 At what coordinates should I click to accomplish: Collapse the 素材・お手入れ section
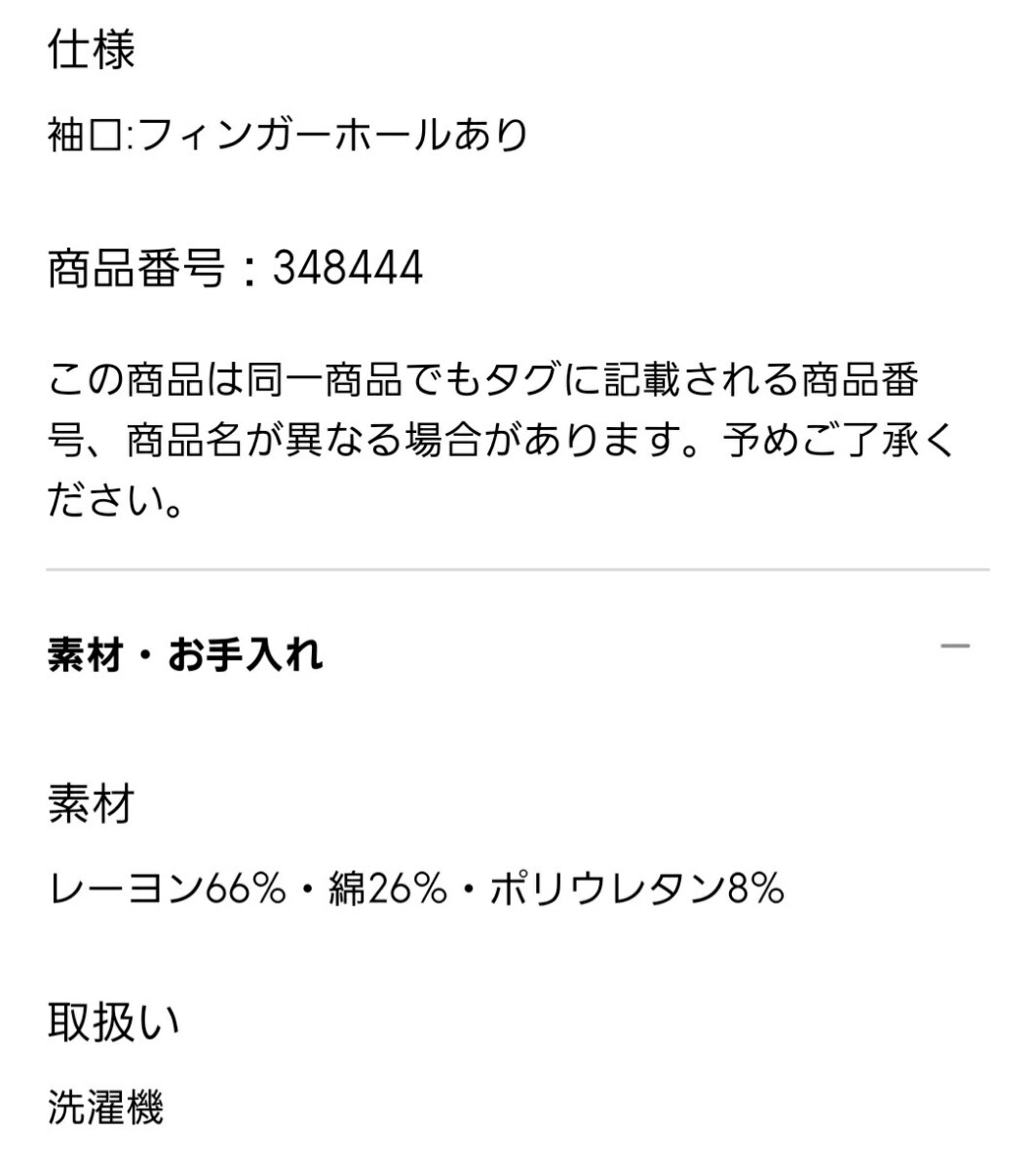[x=955, y=647]
